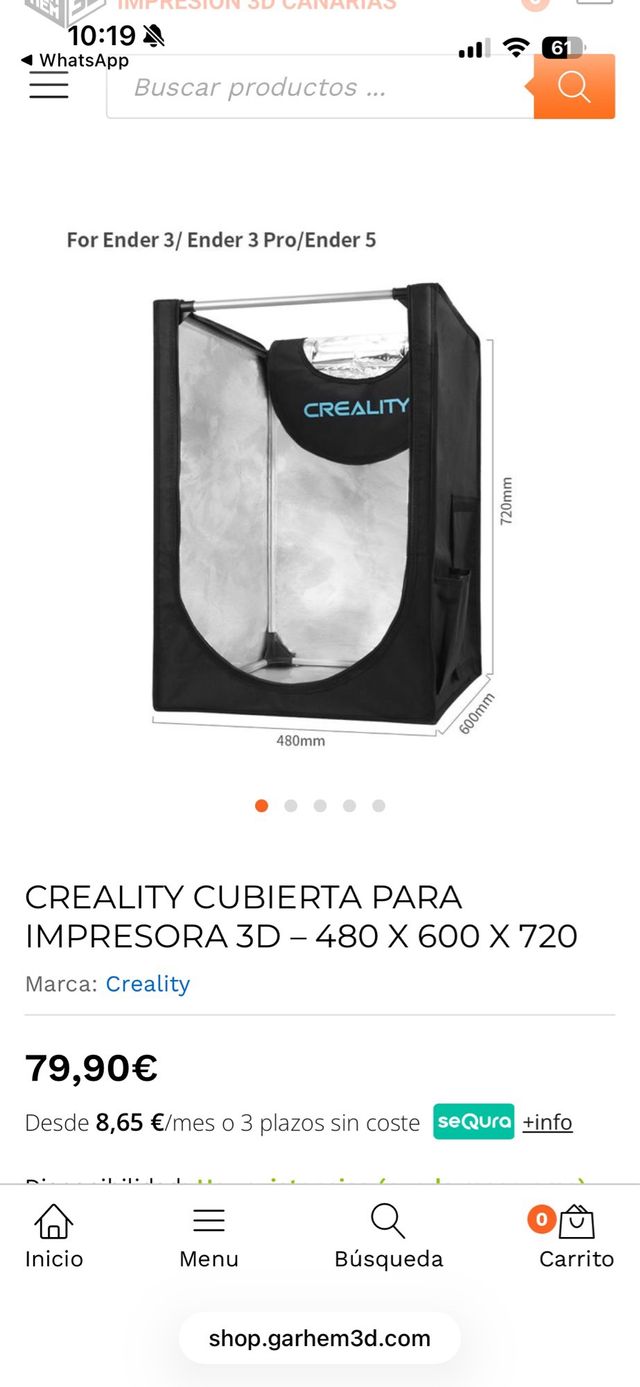Open the Creality brand link
This screenshot has height=1387, width=640.
(x=148, y=984)
